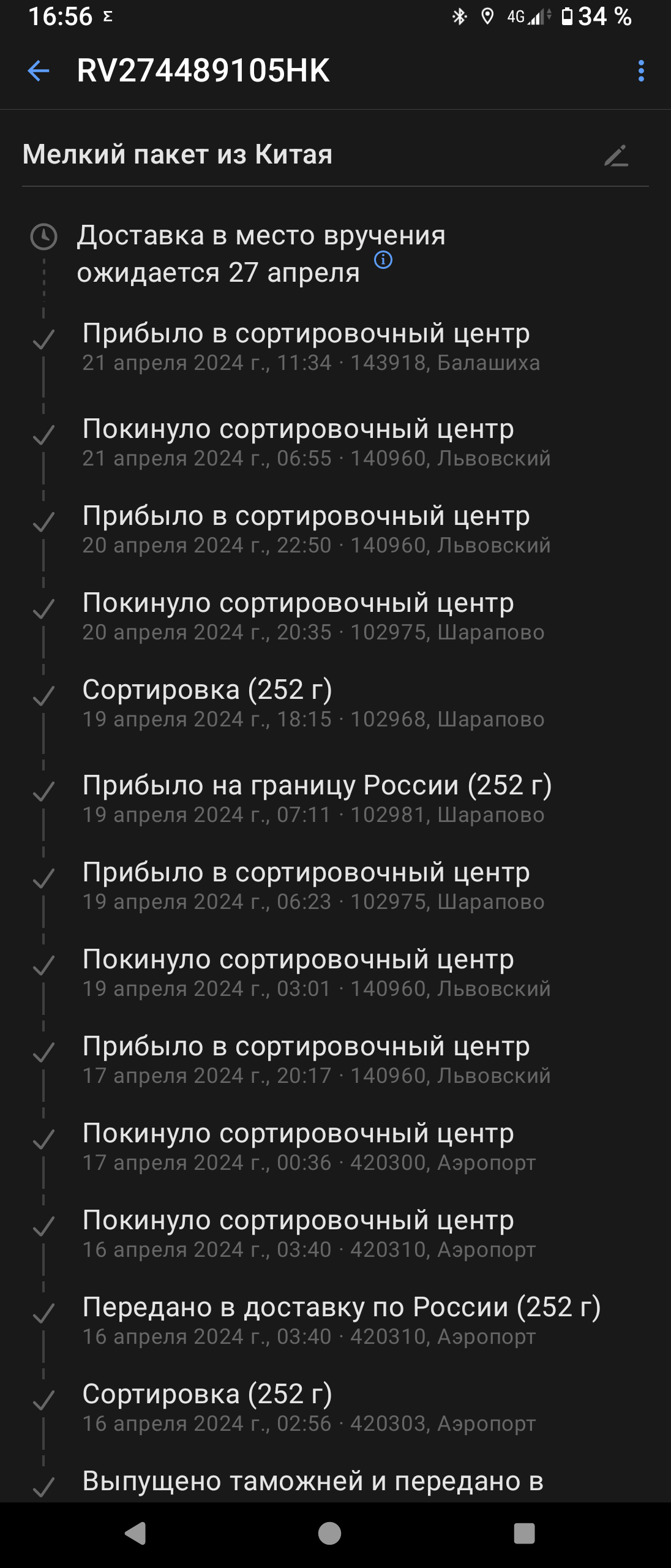Tap the system home button
Viewport: 671px width, 1568px height.
click(329, 1533)
